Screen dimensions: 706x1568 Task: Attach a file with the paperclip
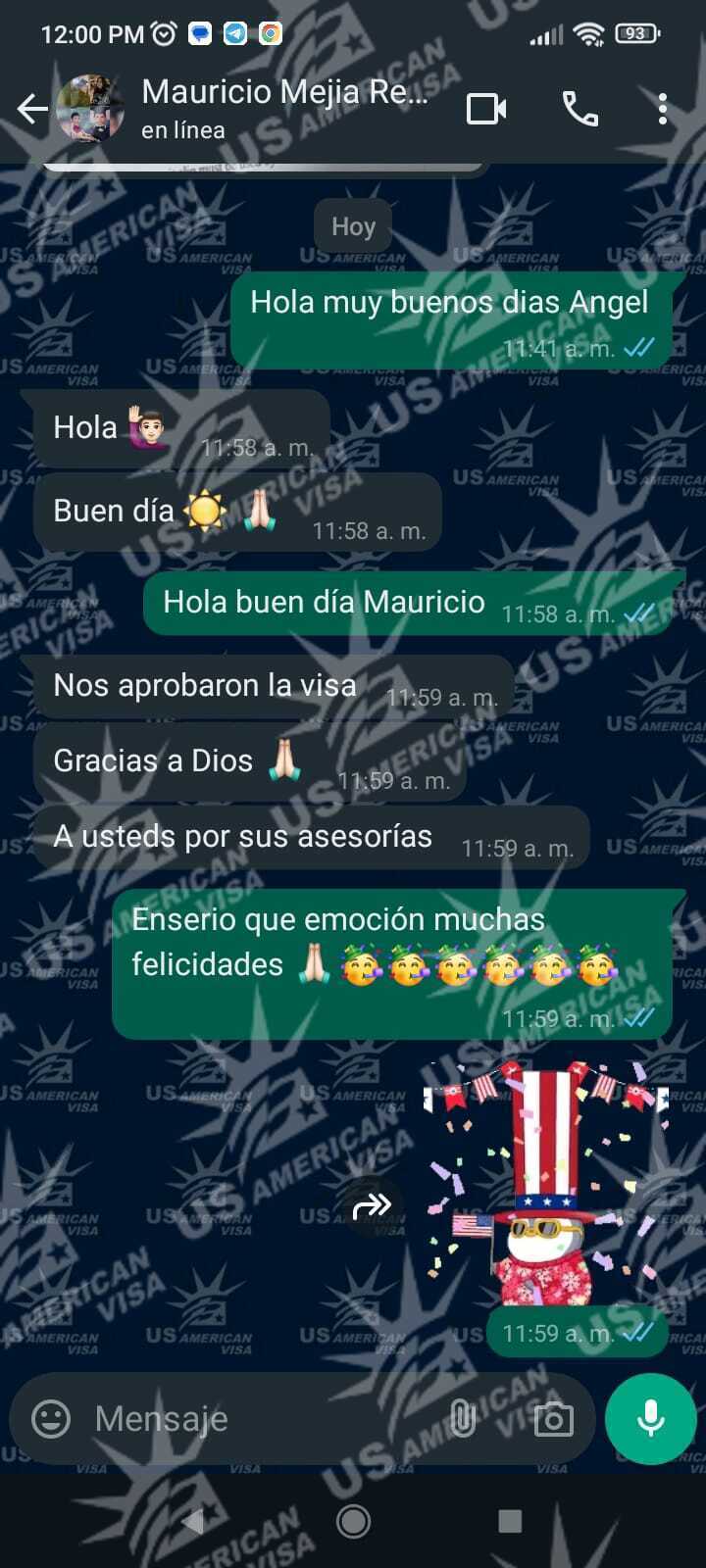(x=462, y=1418)
